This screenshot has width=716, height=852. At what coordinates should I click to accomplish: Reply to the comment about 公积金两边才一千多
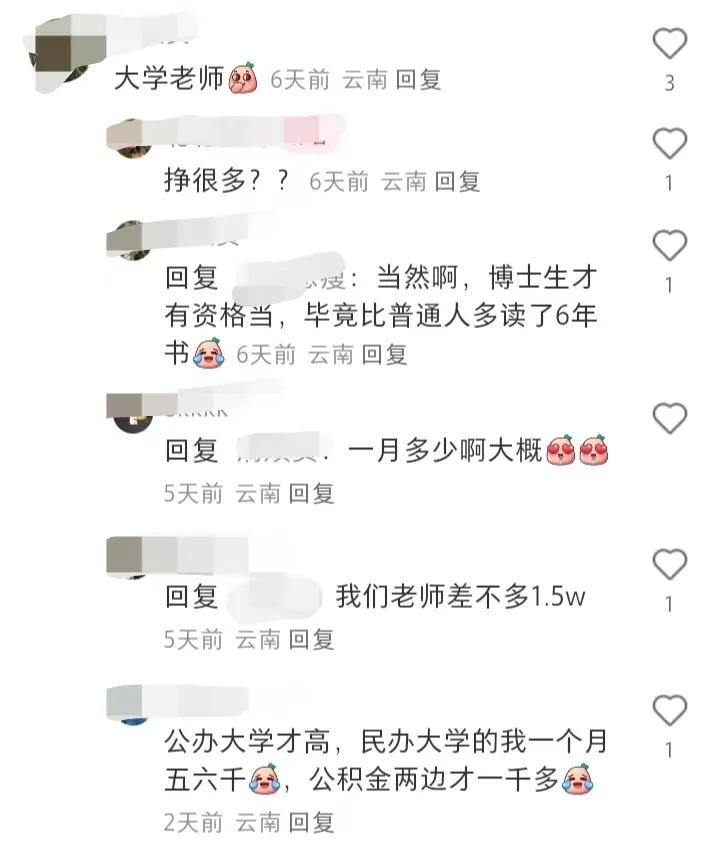[x=311, y=823]
